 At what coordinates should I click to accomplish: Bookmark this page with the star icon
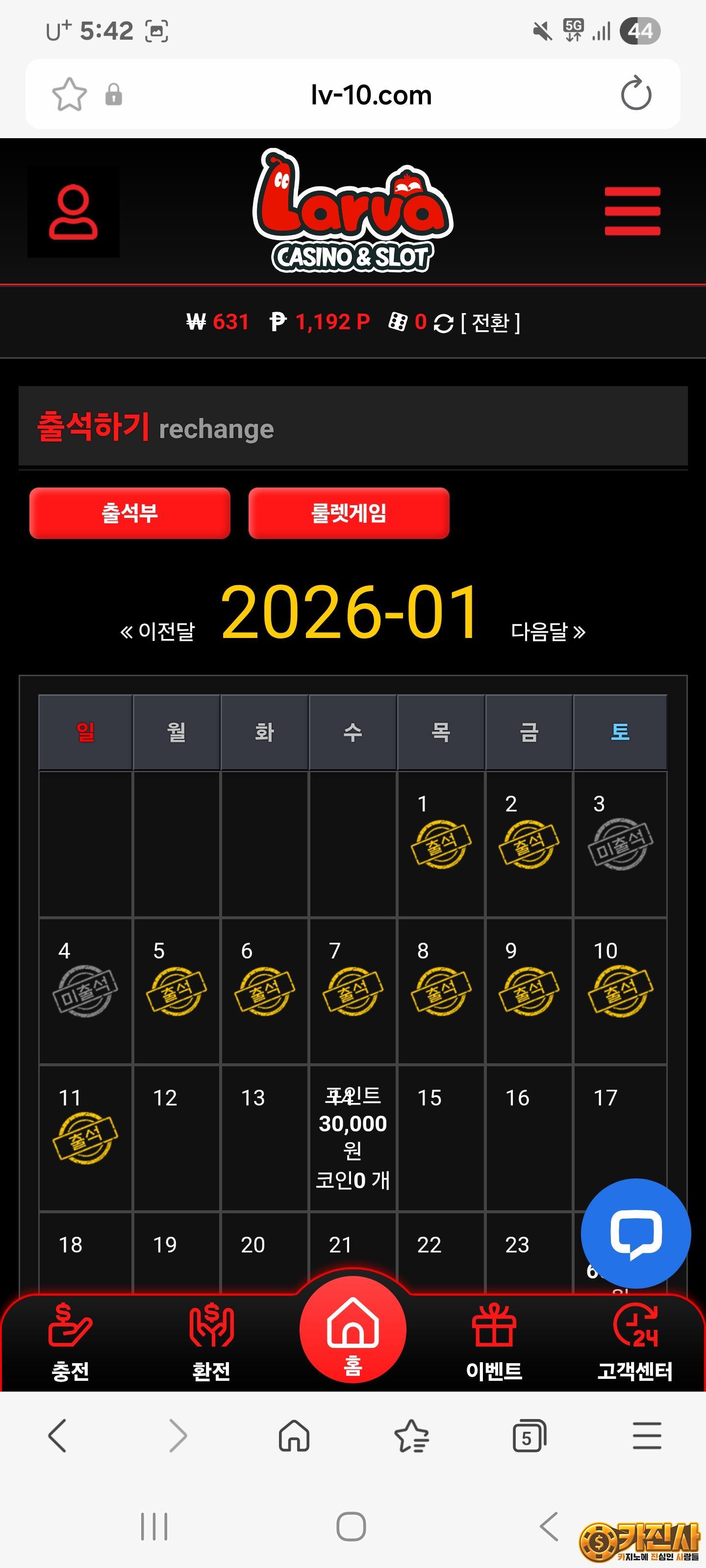[70, 95]
